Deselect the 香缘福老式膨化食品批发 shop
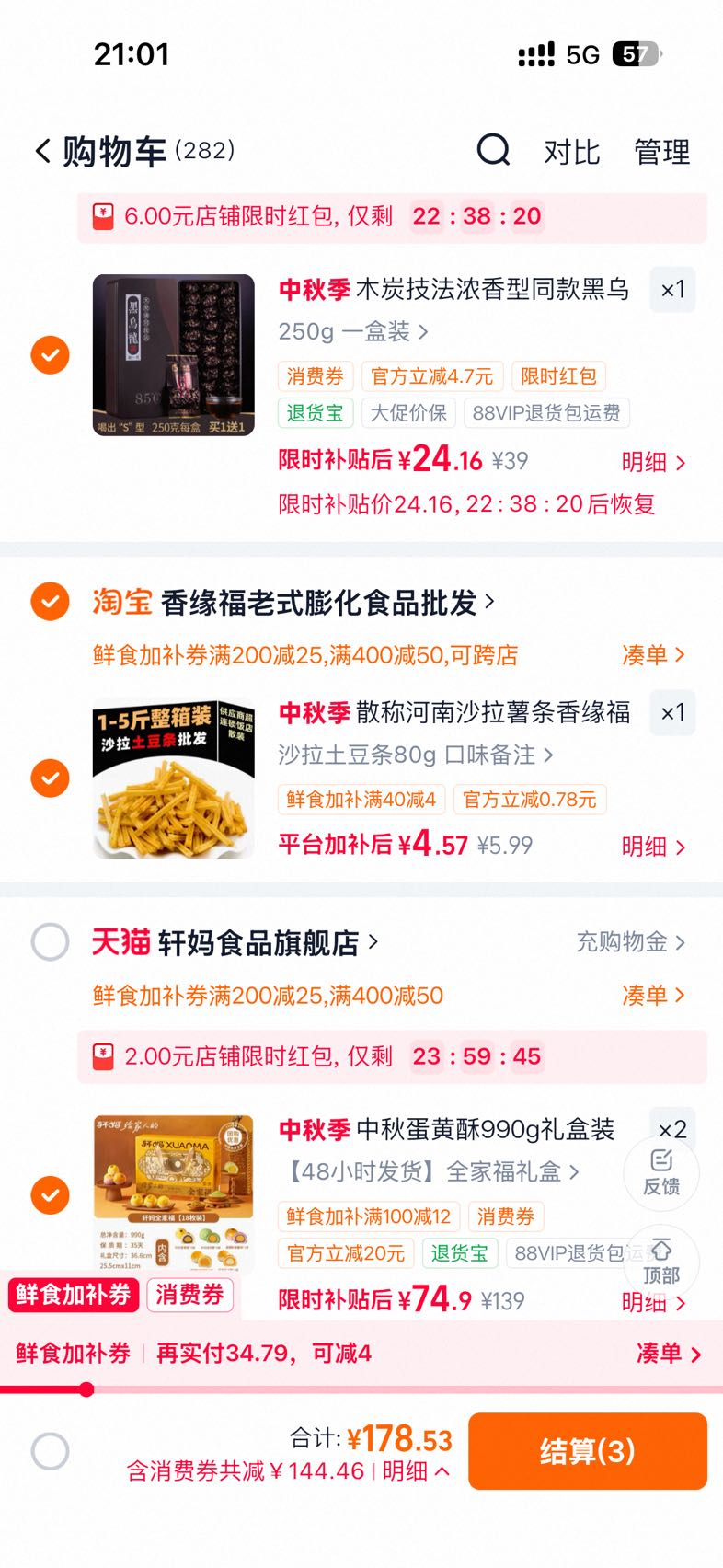723x1568 pixels. (50, 602)
